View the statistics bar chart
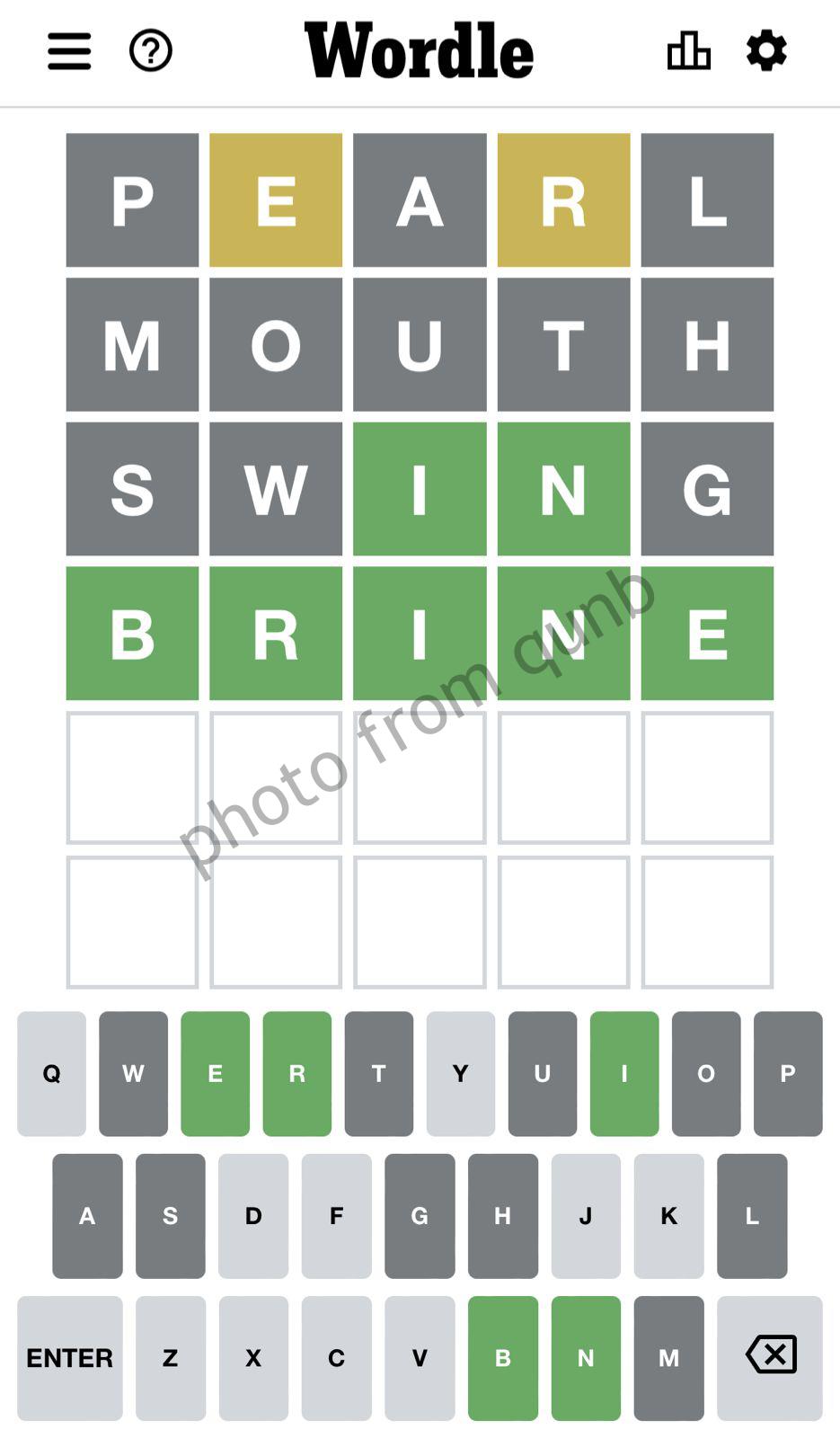 coord(689,51)
